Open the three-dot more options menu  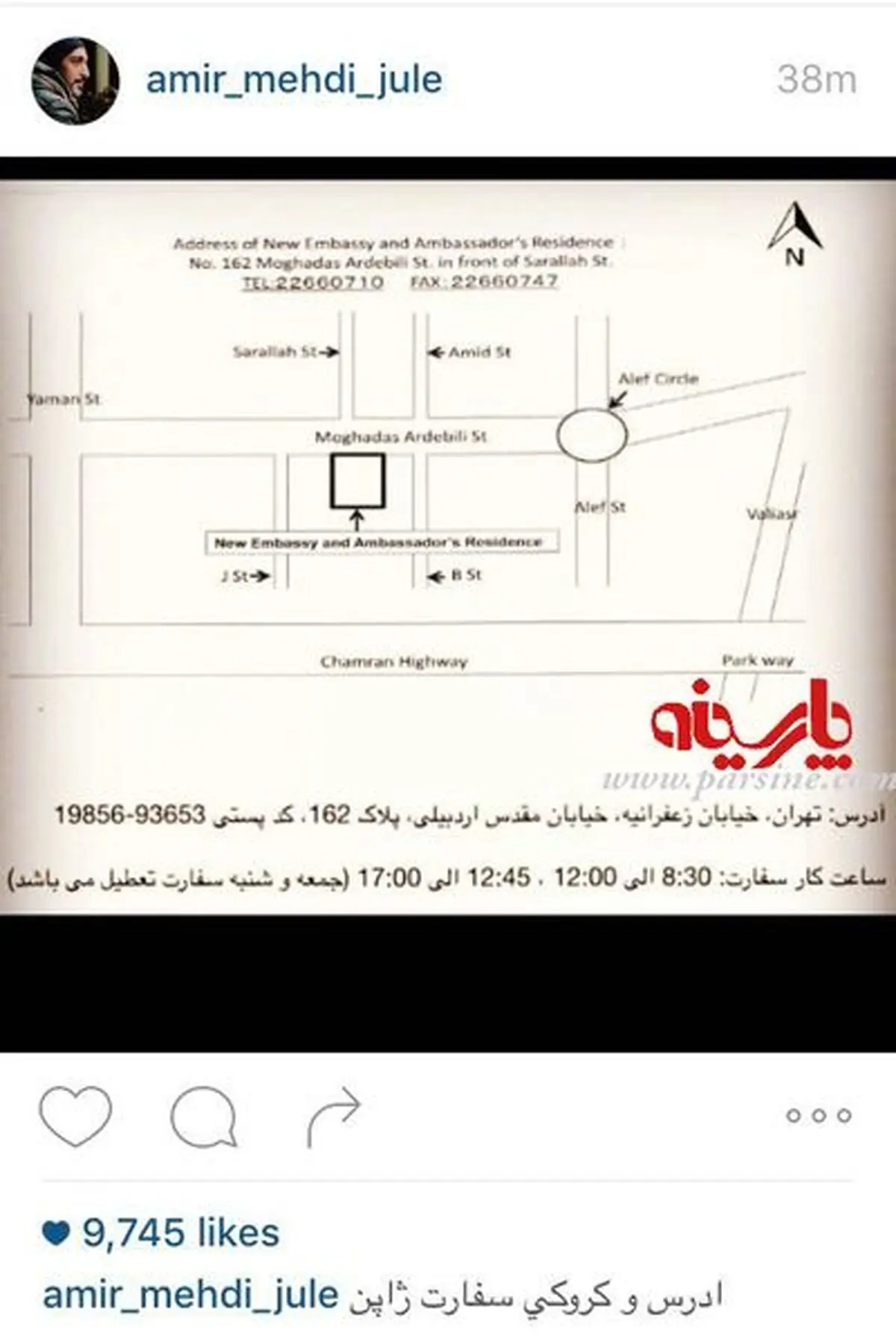(x=819, y=1116)
